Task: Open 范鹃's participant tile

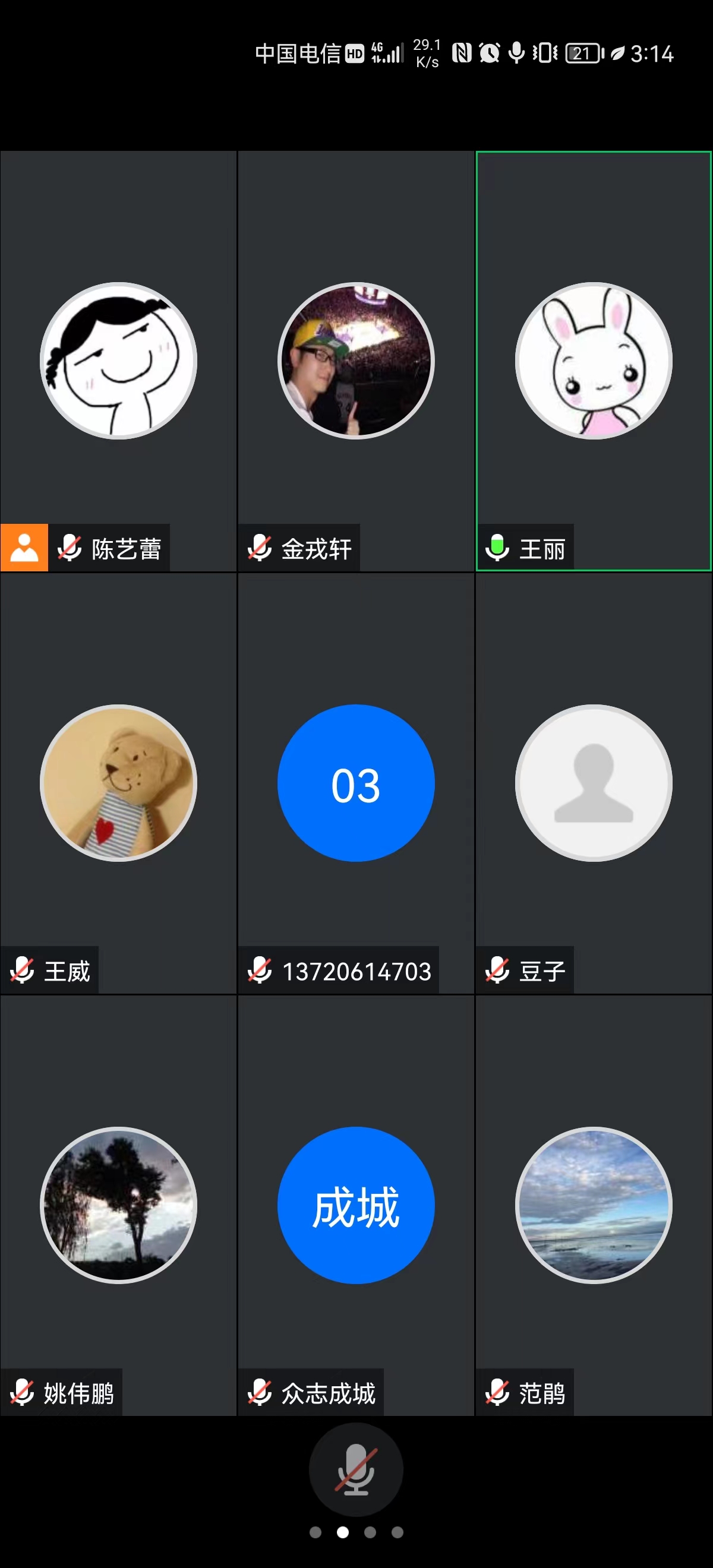Action: (x=594, y=1205)
